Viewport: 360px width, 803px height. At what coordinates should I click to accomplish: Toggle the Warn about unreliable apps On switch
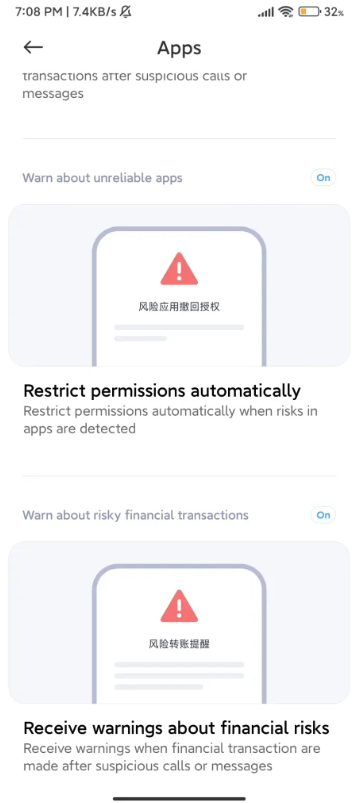[323, 178]
